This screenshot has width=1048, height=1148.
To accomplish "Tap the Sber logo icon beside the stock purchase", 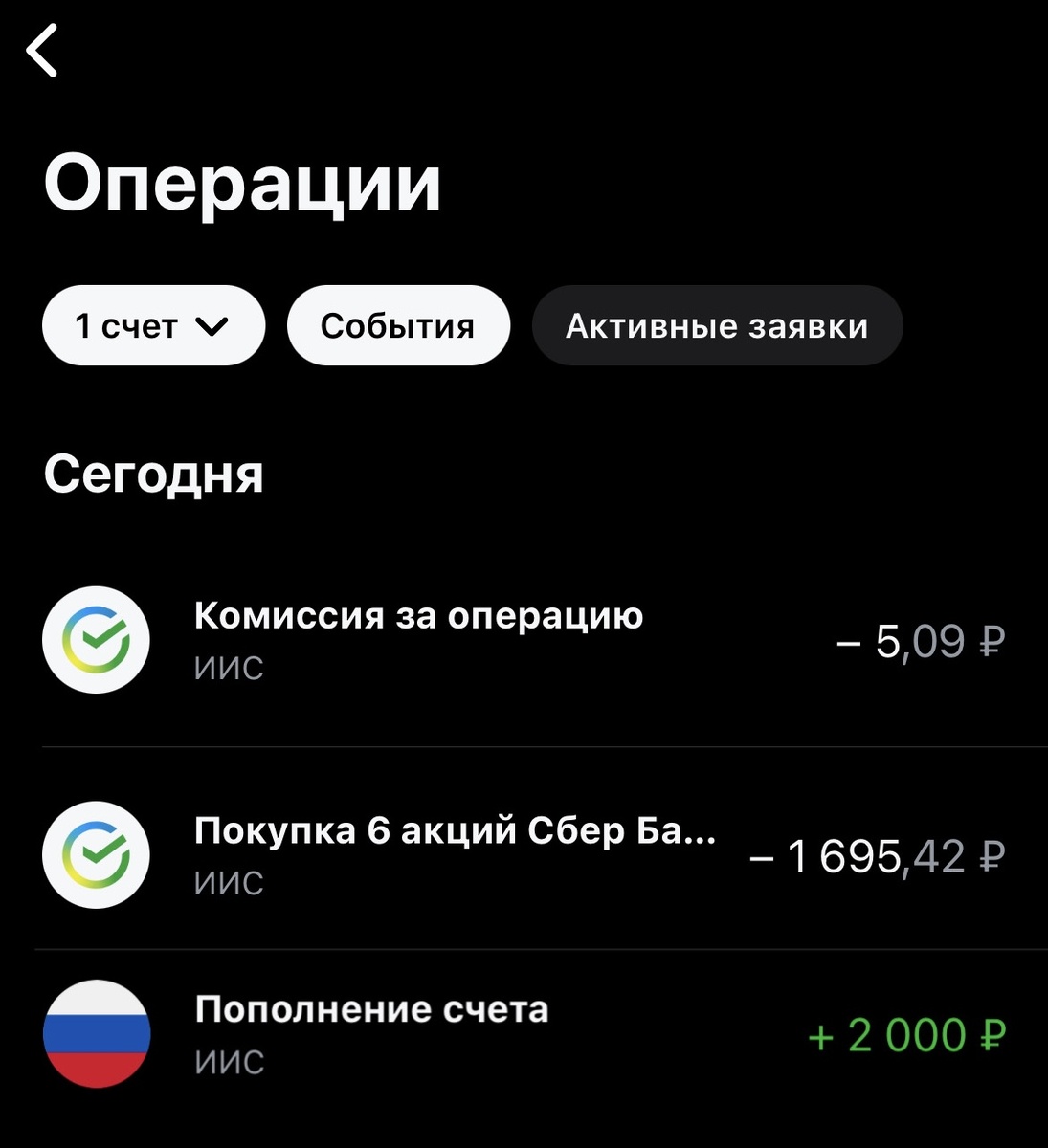I will (x=96, y=855).
